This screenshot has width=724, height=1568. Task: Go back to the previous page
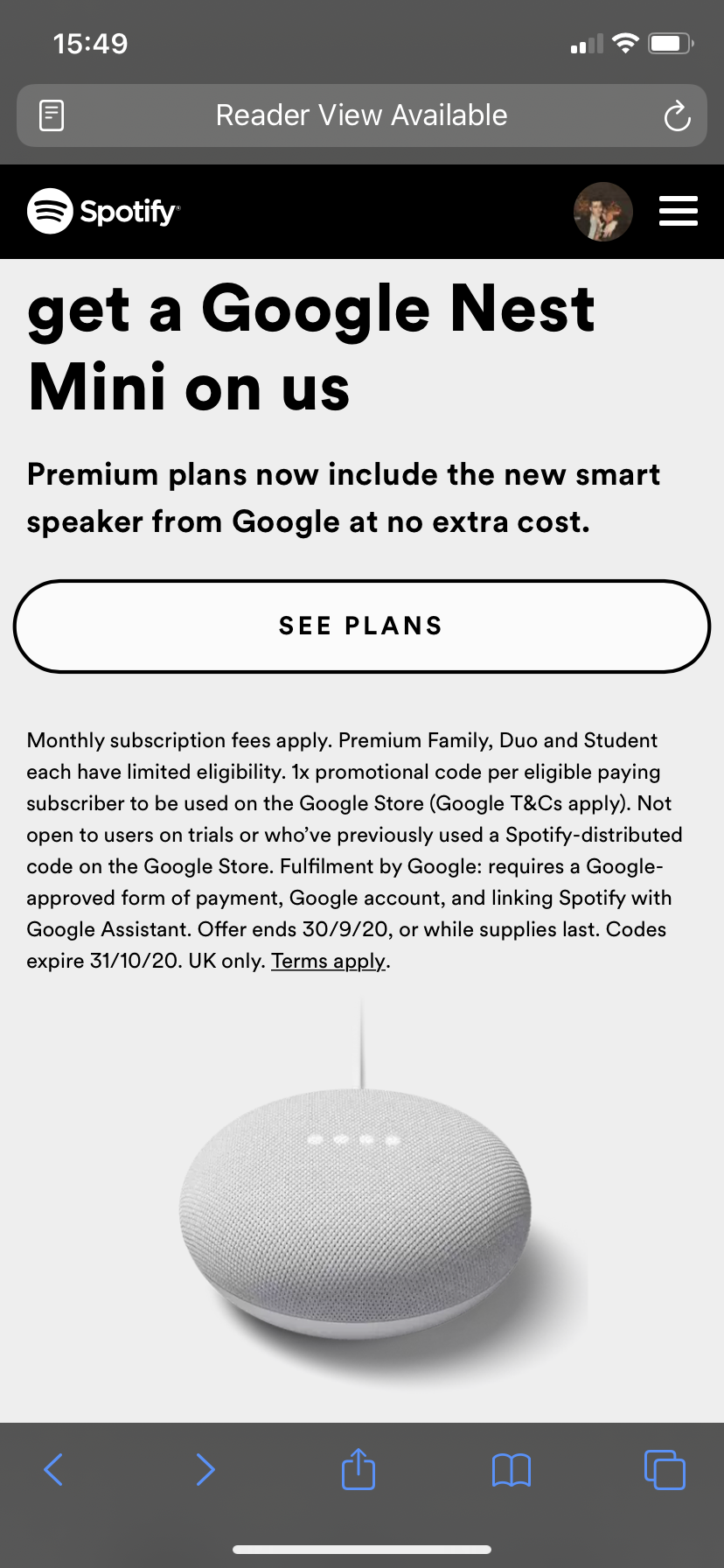[x=53, y=1469]
